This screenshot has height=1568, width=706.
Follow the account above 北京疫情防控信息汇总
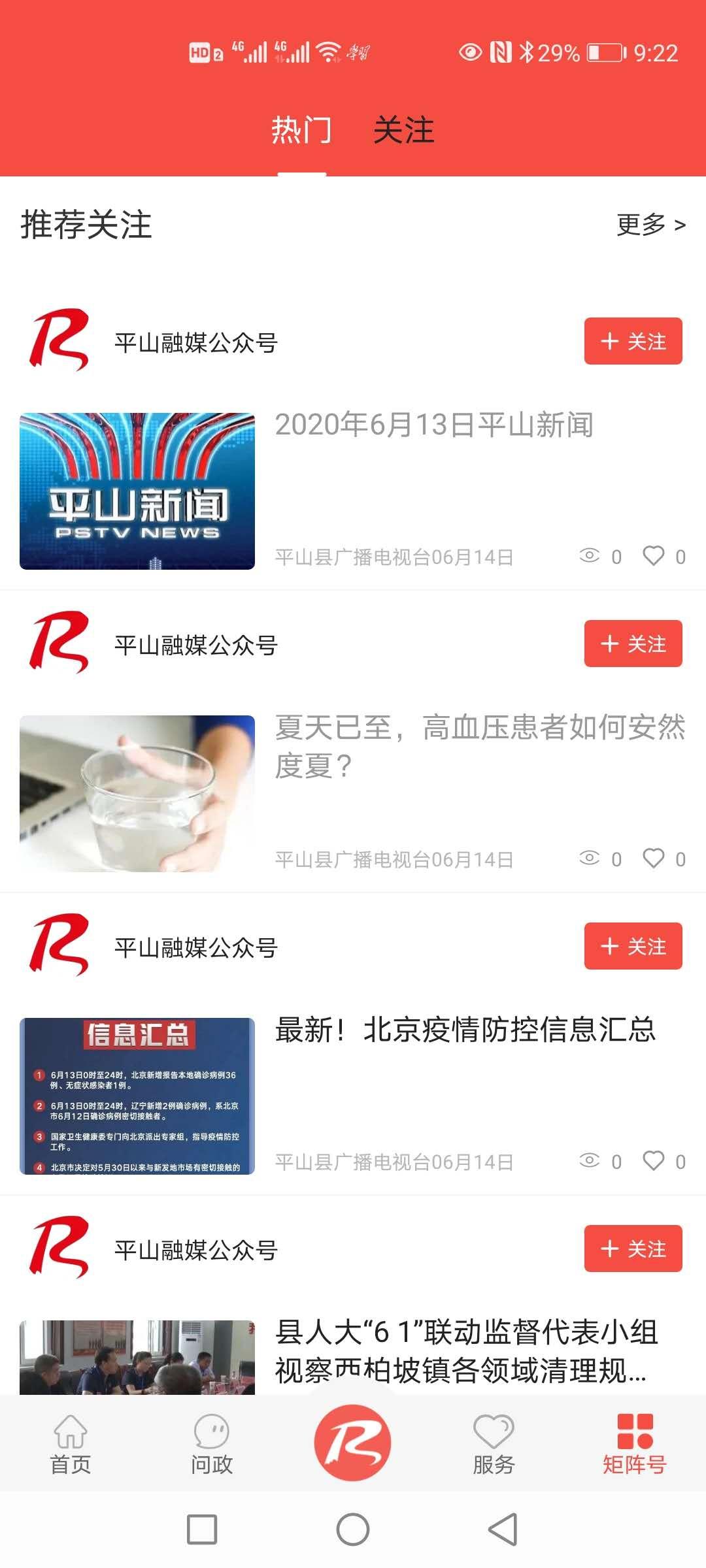pos(633,946)
